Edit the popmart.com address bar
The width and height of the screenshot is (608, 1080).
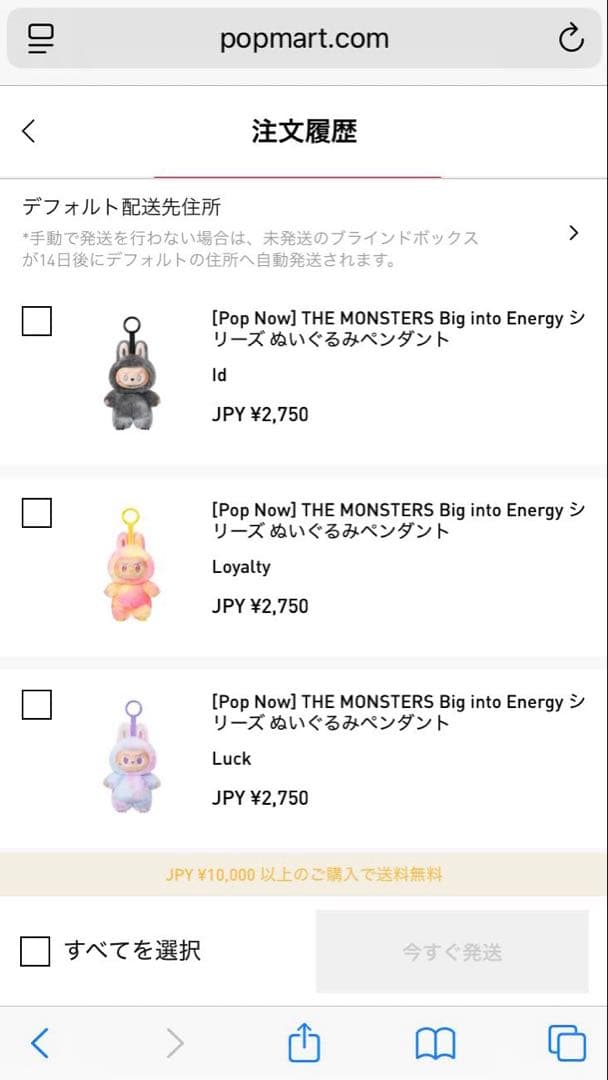304,39
